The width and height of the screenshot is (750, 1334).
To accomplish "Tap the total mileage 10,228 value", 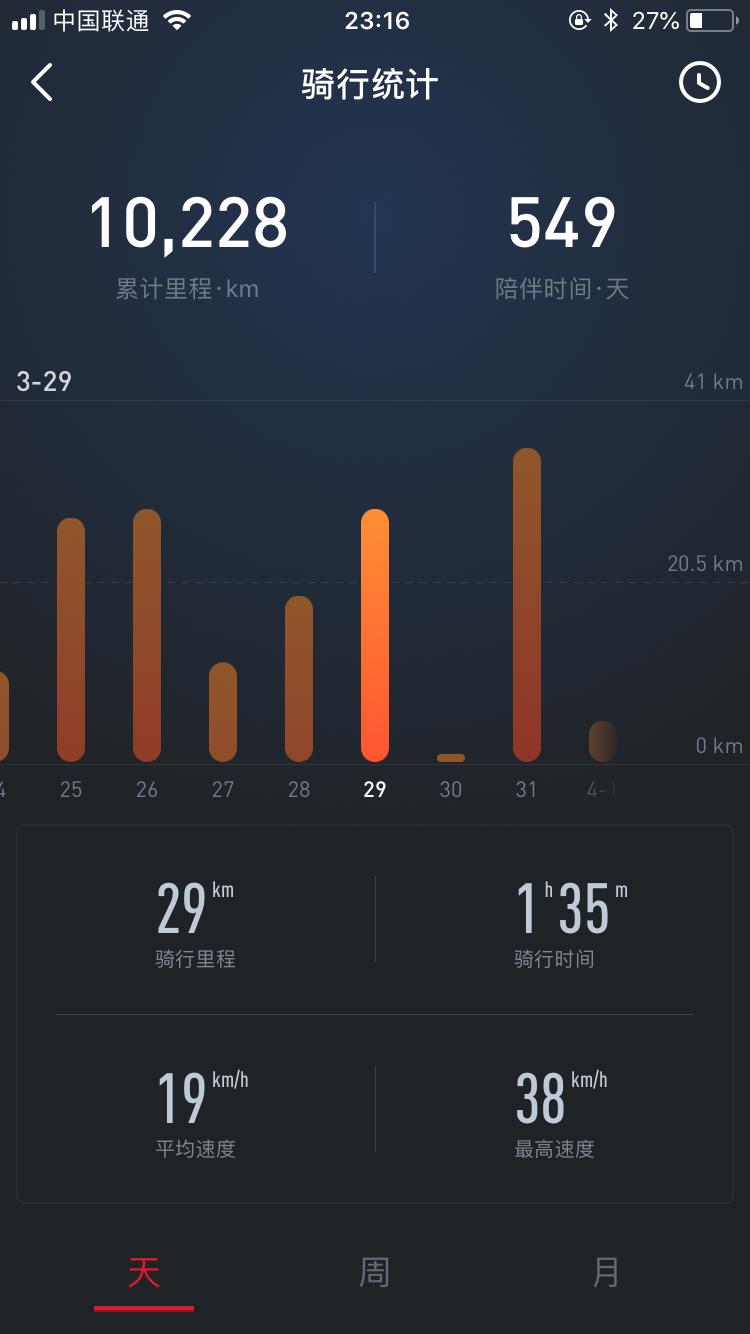I will click(188, 224).
